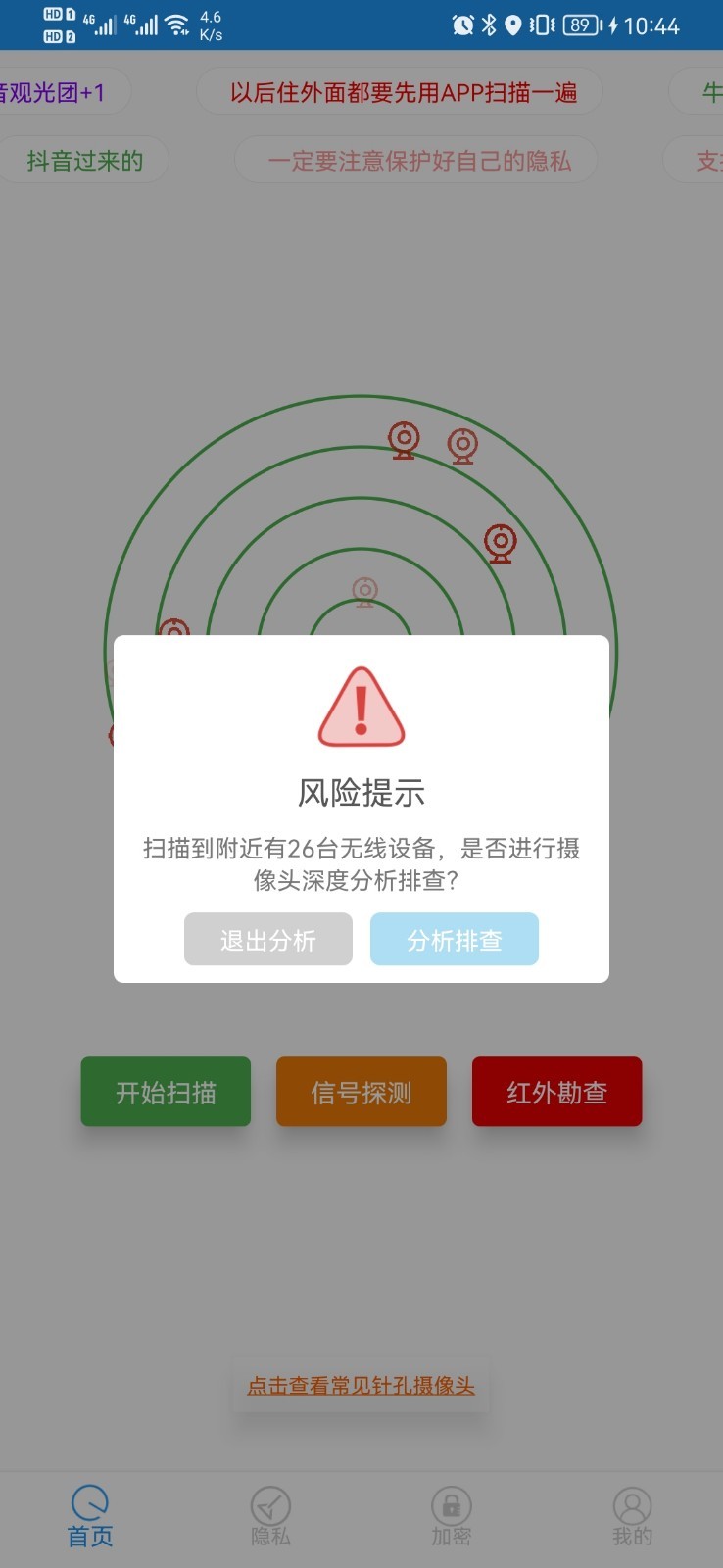Viewport: 723px width, 1568px height.
Task: Tap 退出分析 to exit the analysis
Action: (x=267, y=940)
